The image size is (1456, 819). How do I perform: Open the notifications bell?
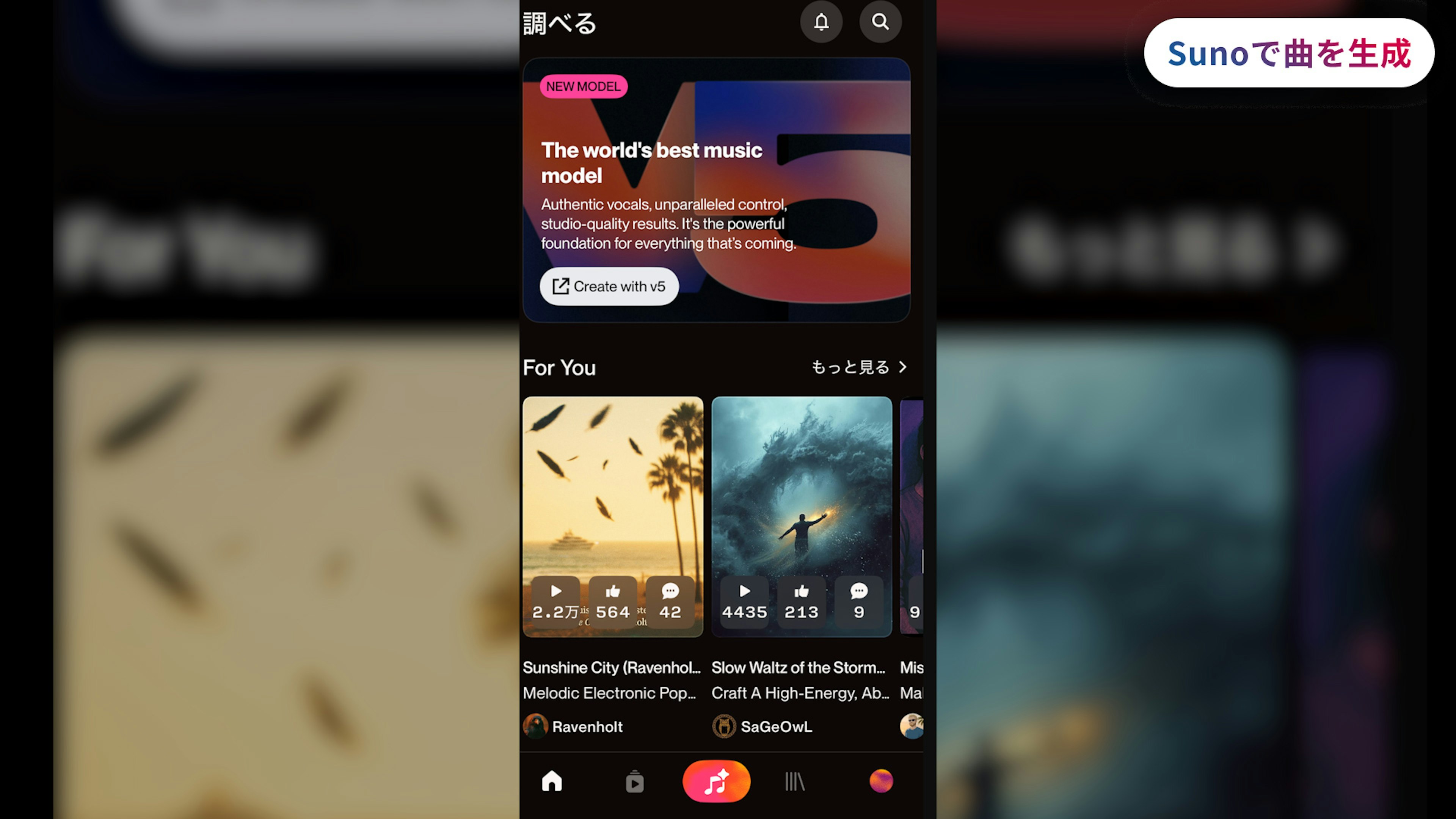click(821, 22)
